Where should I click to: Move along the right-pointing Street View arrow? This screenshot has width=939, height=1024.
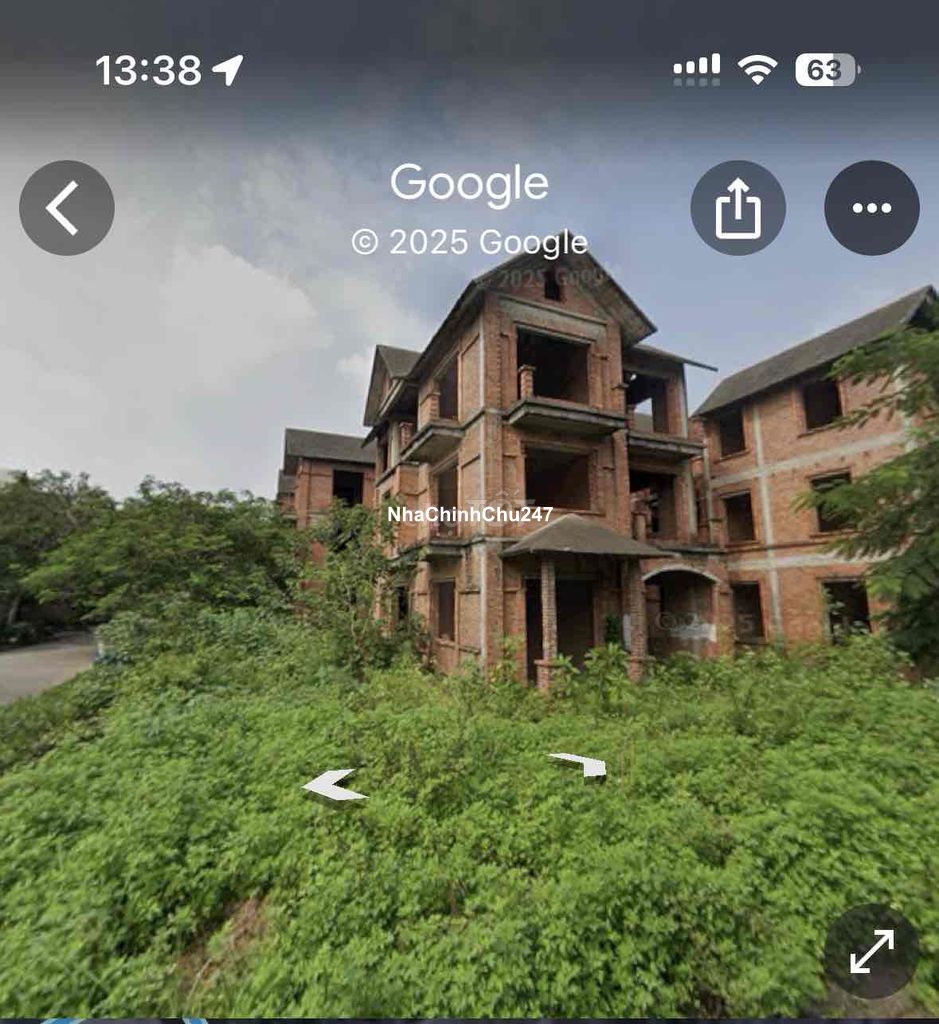pos(580,765)
